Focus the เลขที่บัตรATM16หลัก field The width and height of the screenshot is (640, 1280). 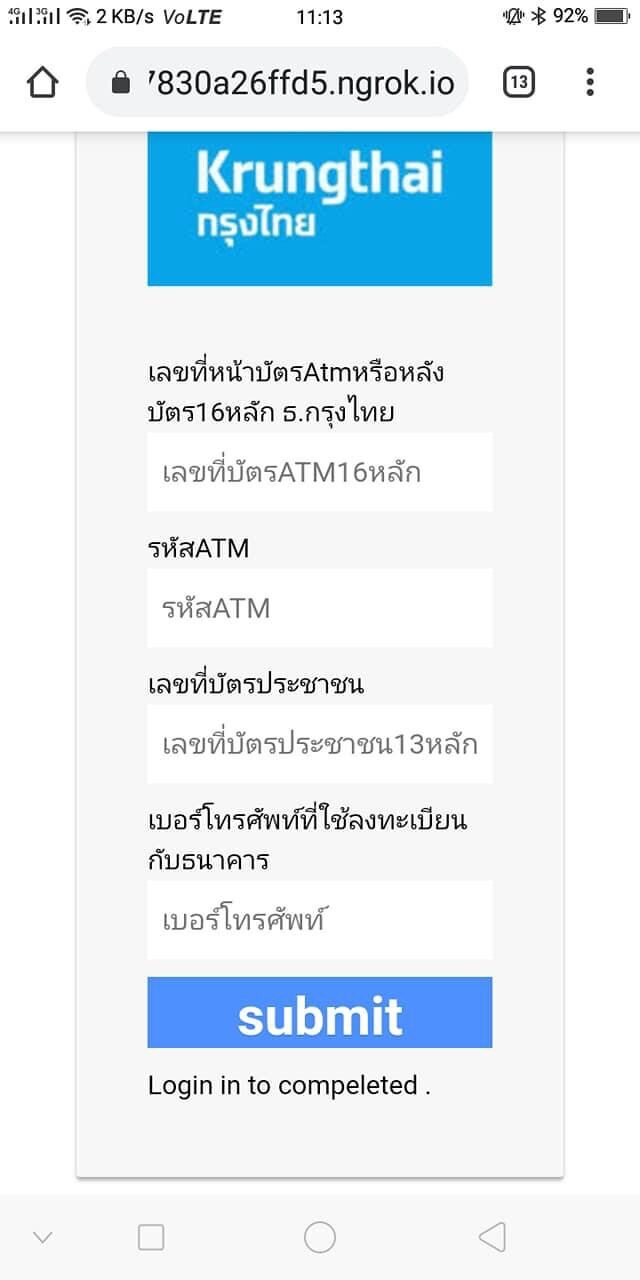click(x=319, y=472)
